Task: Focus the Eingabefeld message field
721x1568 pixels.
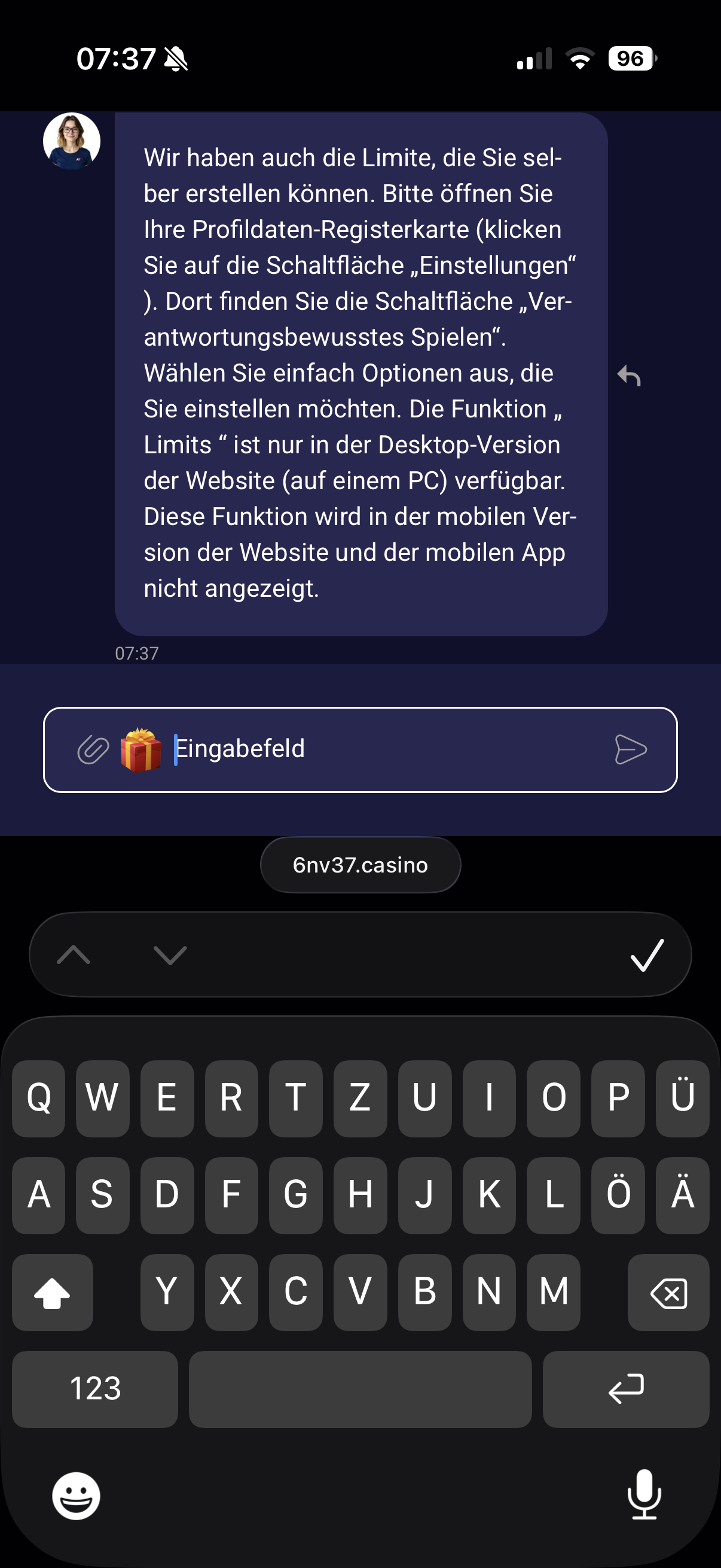Action: click(389, 749)
